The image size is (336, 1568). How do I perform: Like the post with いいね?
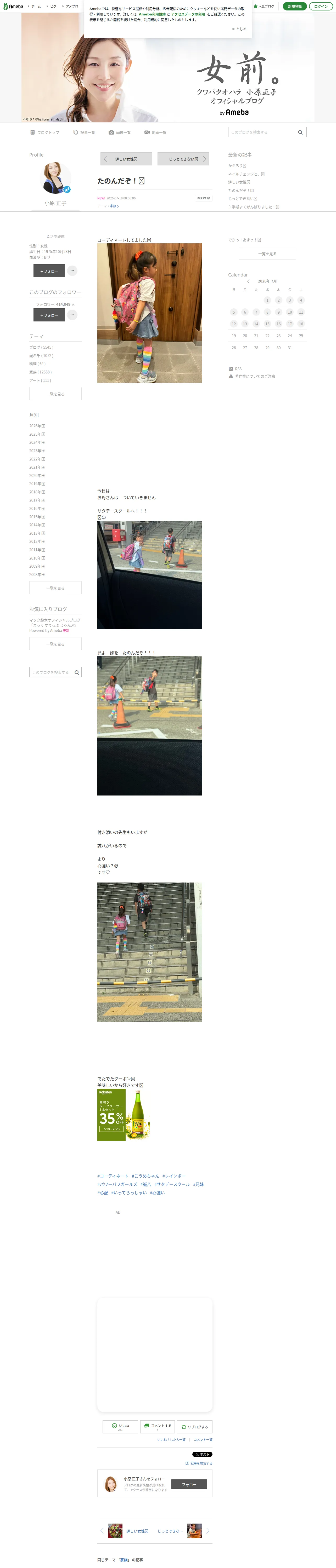(x=121, y=1427)
